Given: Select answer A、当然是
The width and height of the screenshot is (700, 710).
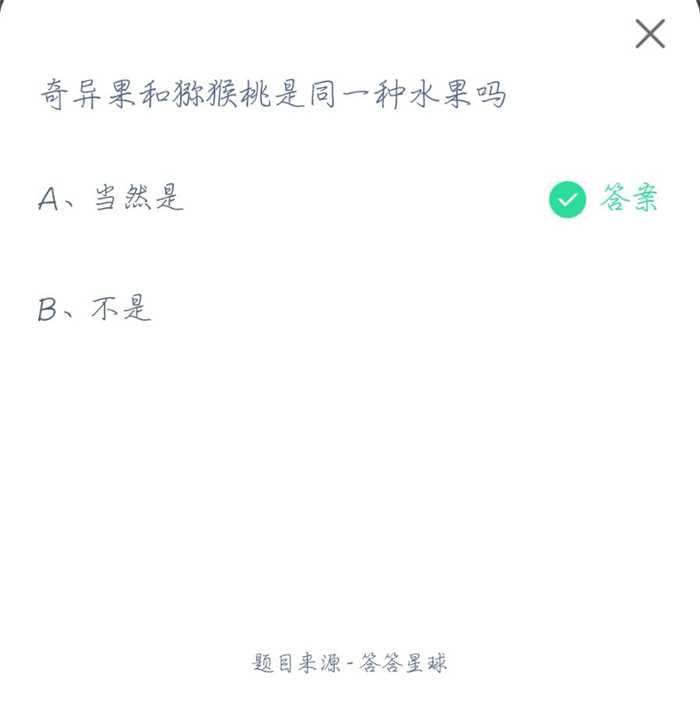Looking at the screenshot, I should point(112,198).
